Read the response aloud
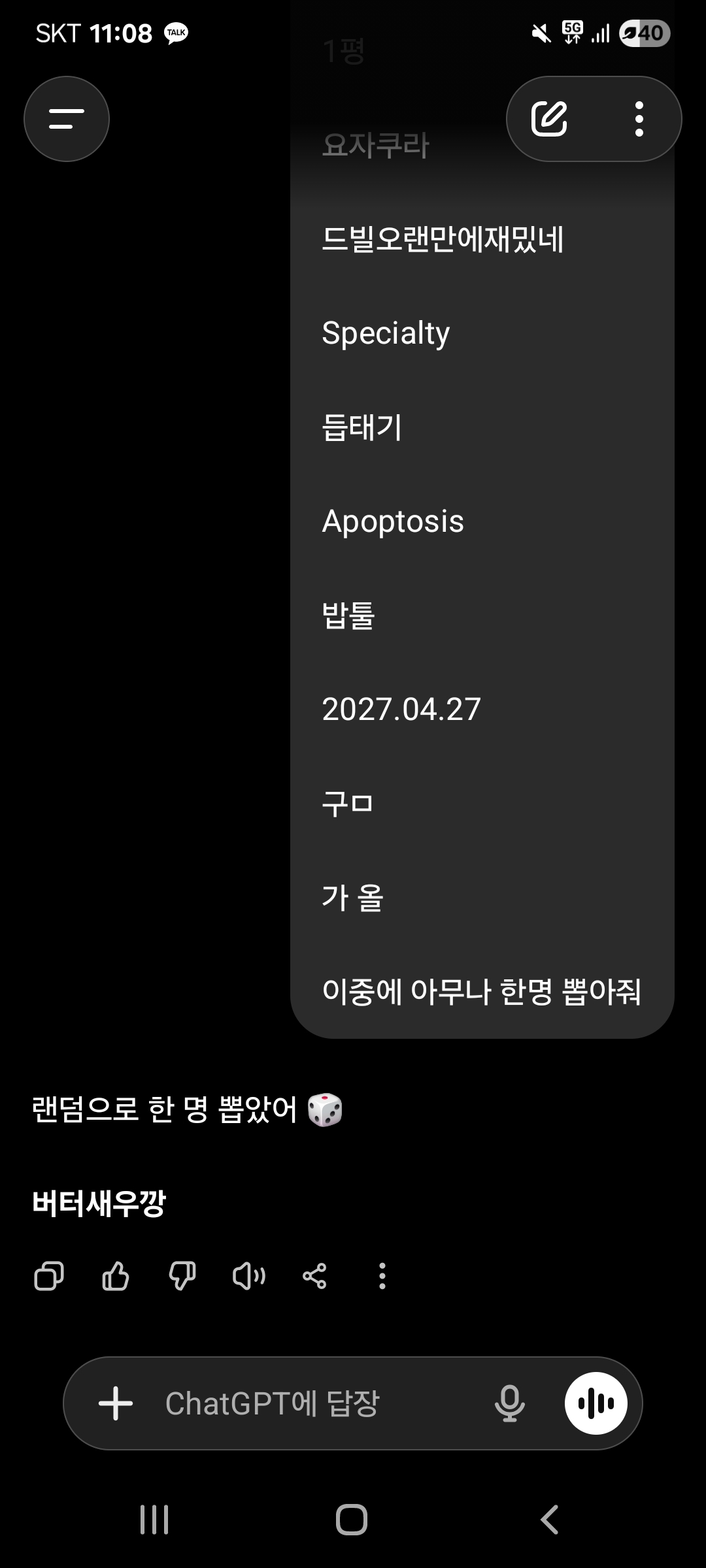The image size is (706, 1568). pyautogui.click(x=249, y=1276)
